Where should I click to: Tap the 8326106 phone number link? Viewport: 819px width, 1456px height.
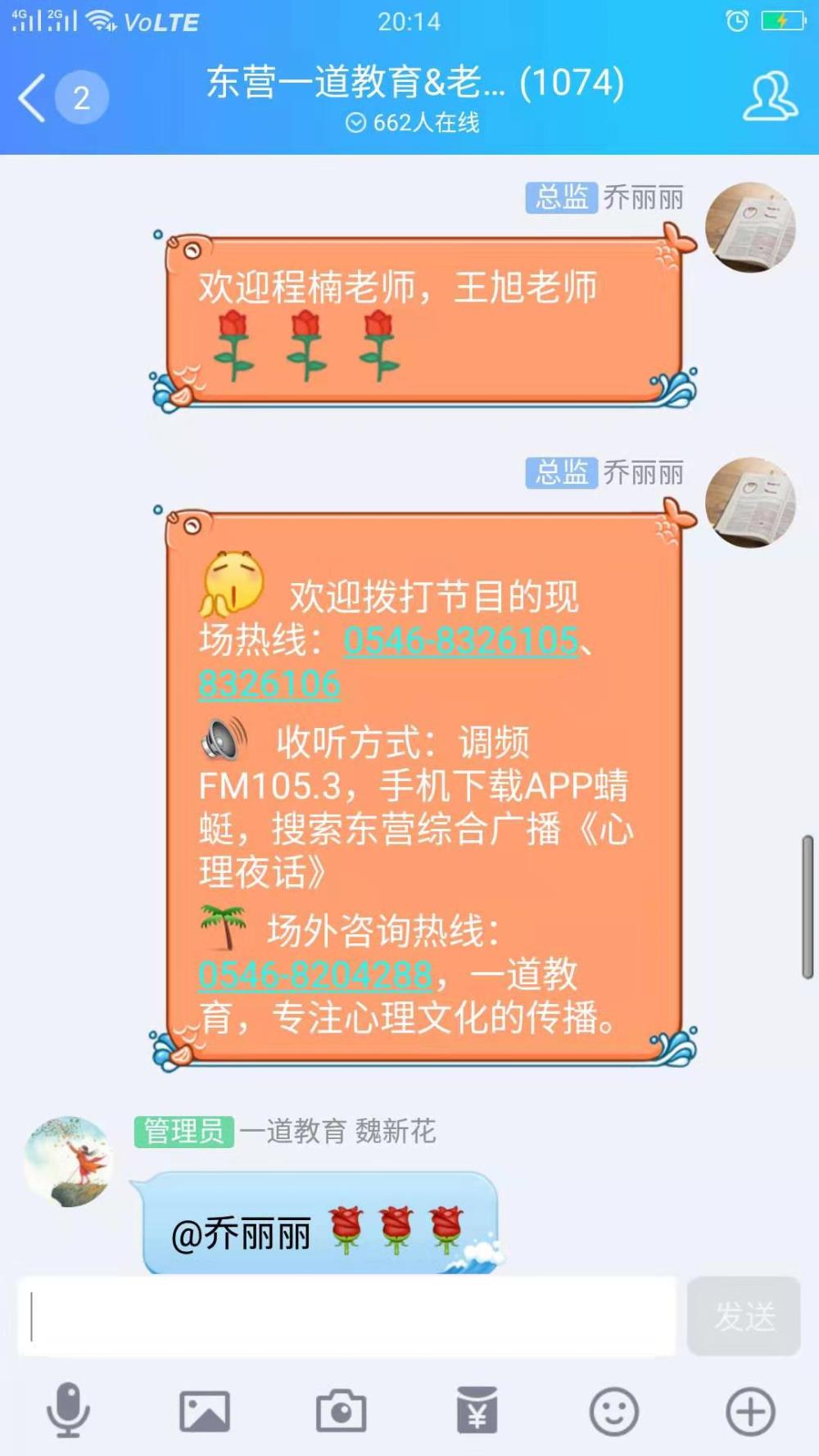coord(269,684)
